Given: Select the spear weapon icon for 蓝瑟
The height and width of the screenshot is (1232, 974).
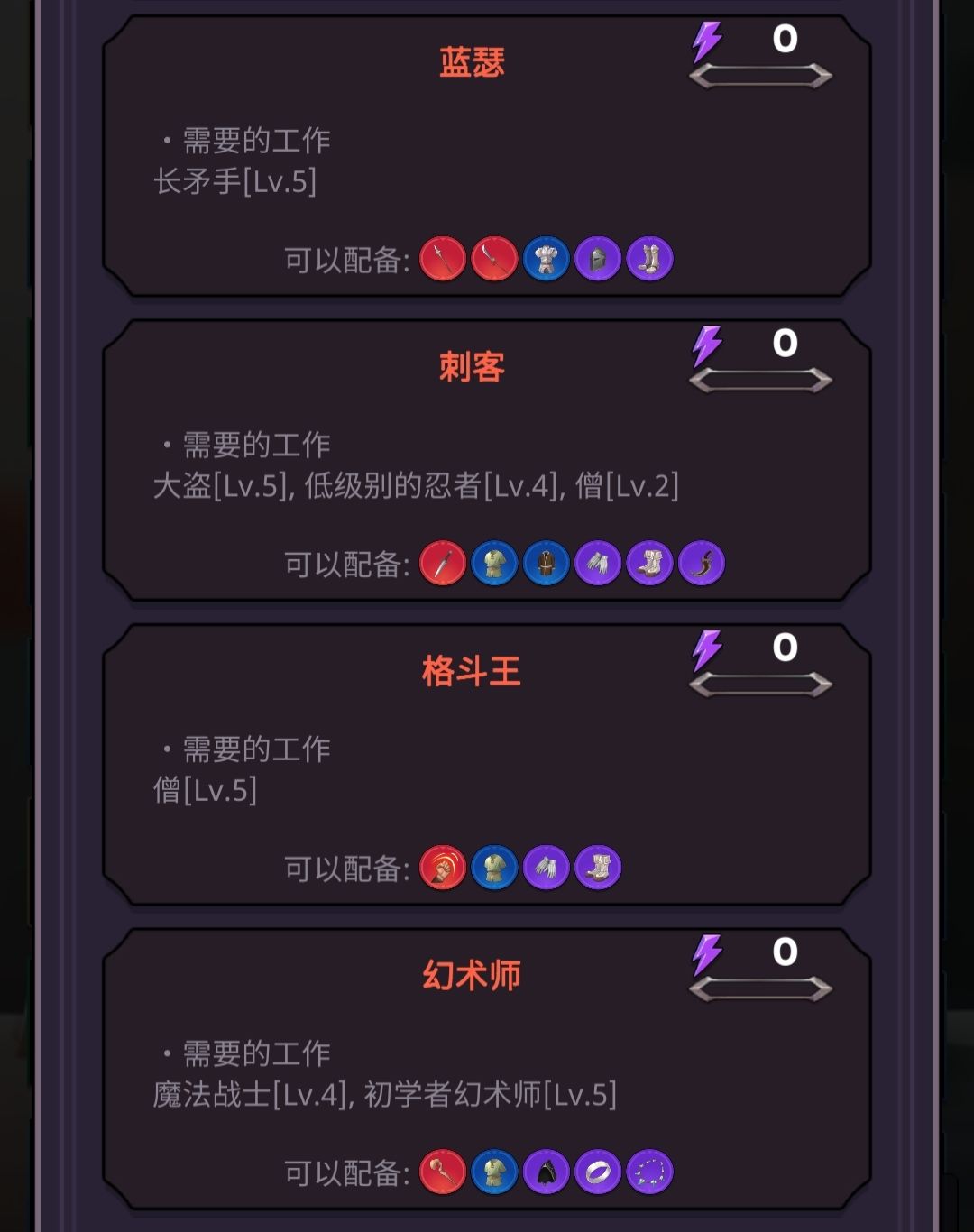Looking at the screenshot, I should point(442,260).
